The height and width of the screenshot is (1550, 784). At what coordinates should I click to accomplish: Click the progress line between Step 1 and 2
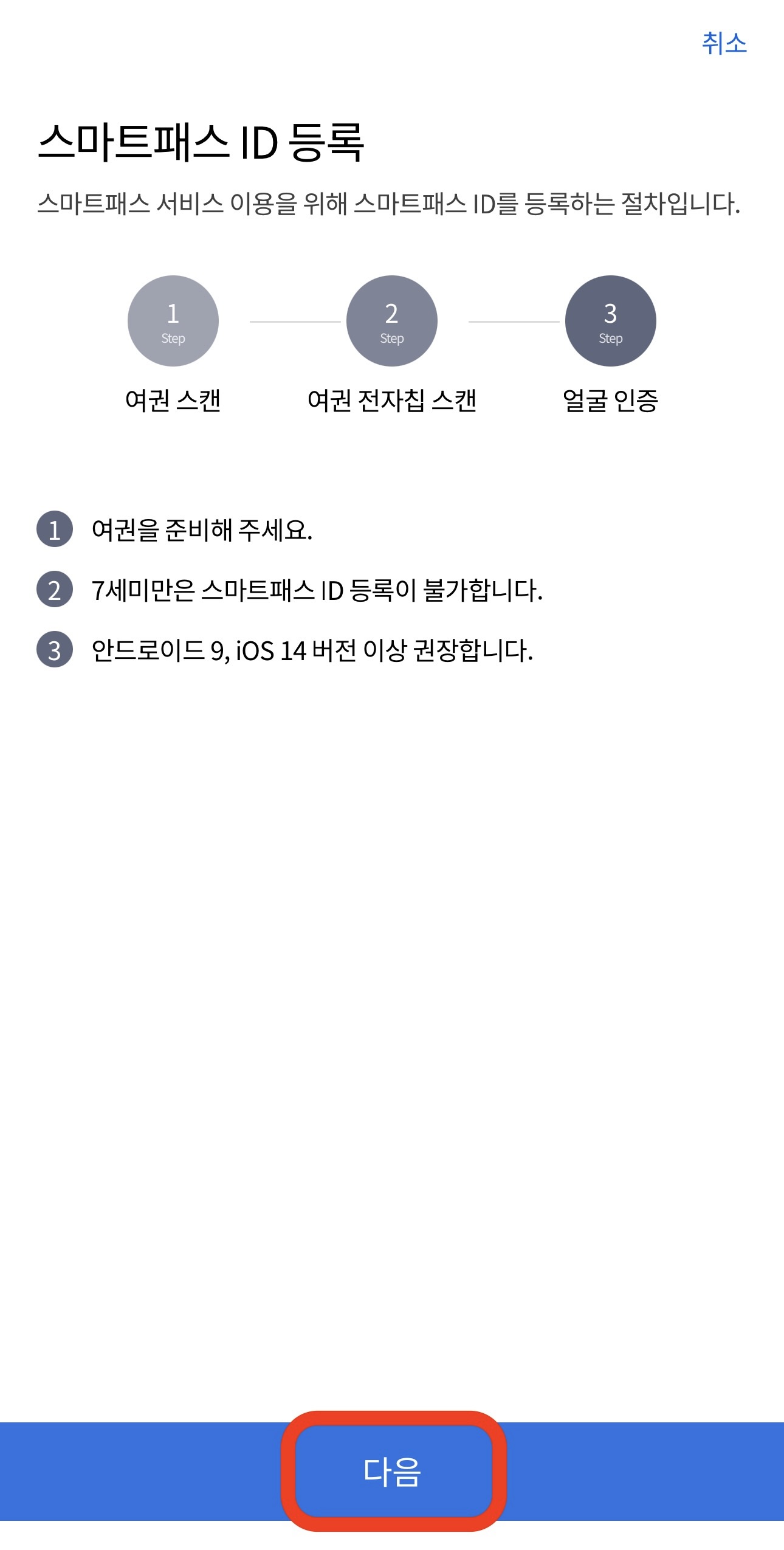point(282,321)
